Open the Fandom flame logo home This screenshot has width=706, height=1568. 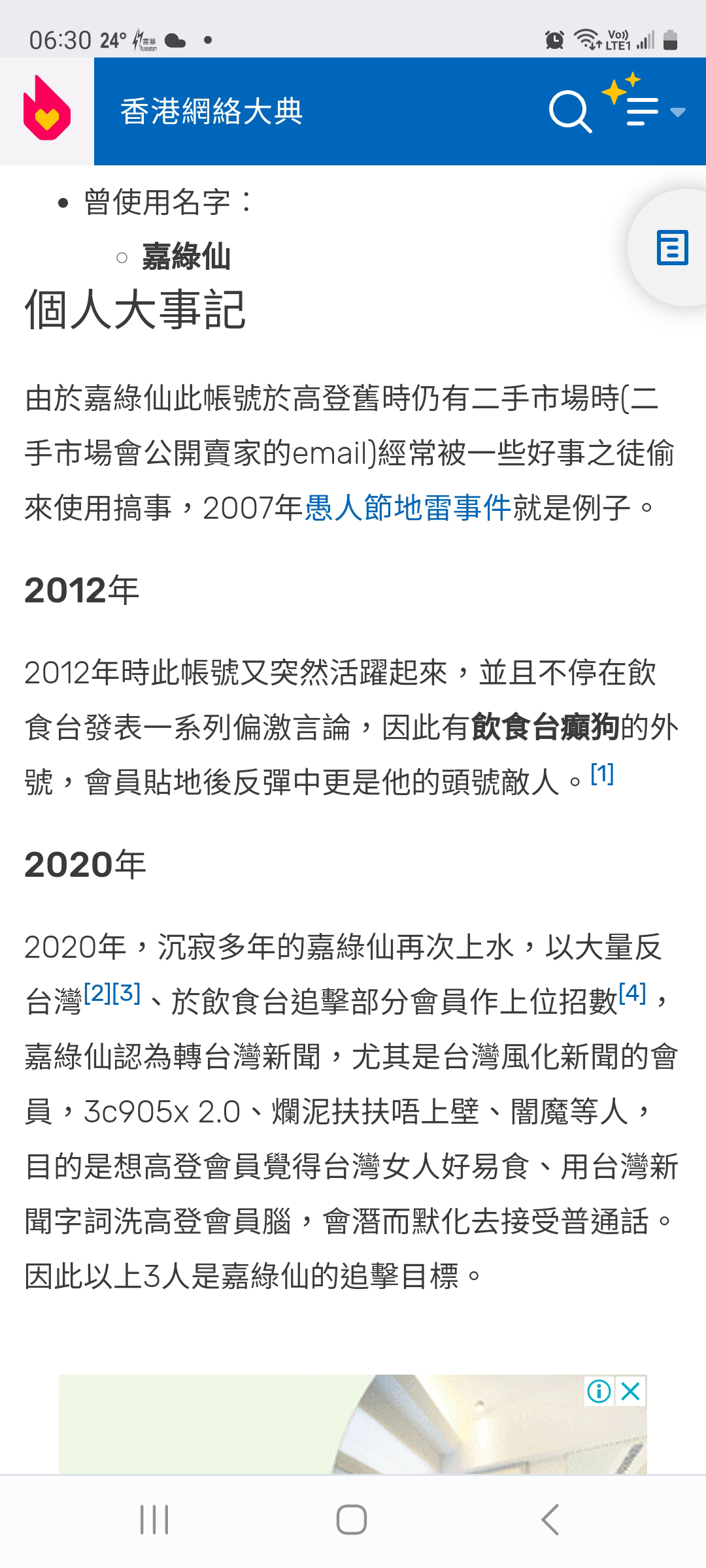pos(47,108)
